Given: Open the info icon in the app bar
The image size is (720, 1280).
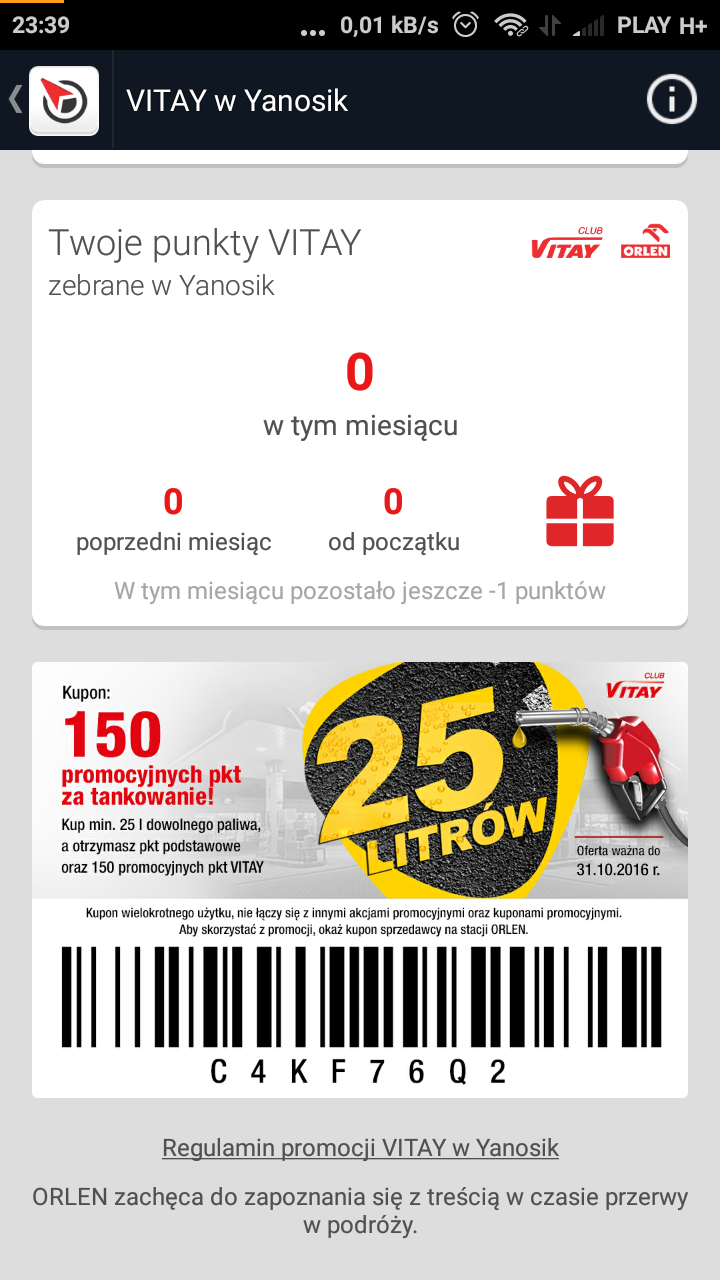Looking at the screenshot, I should [671, 100].
